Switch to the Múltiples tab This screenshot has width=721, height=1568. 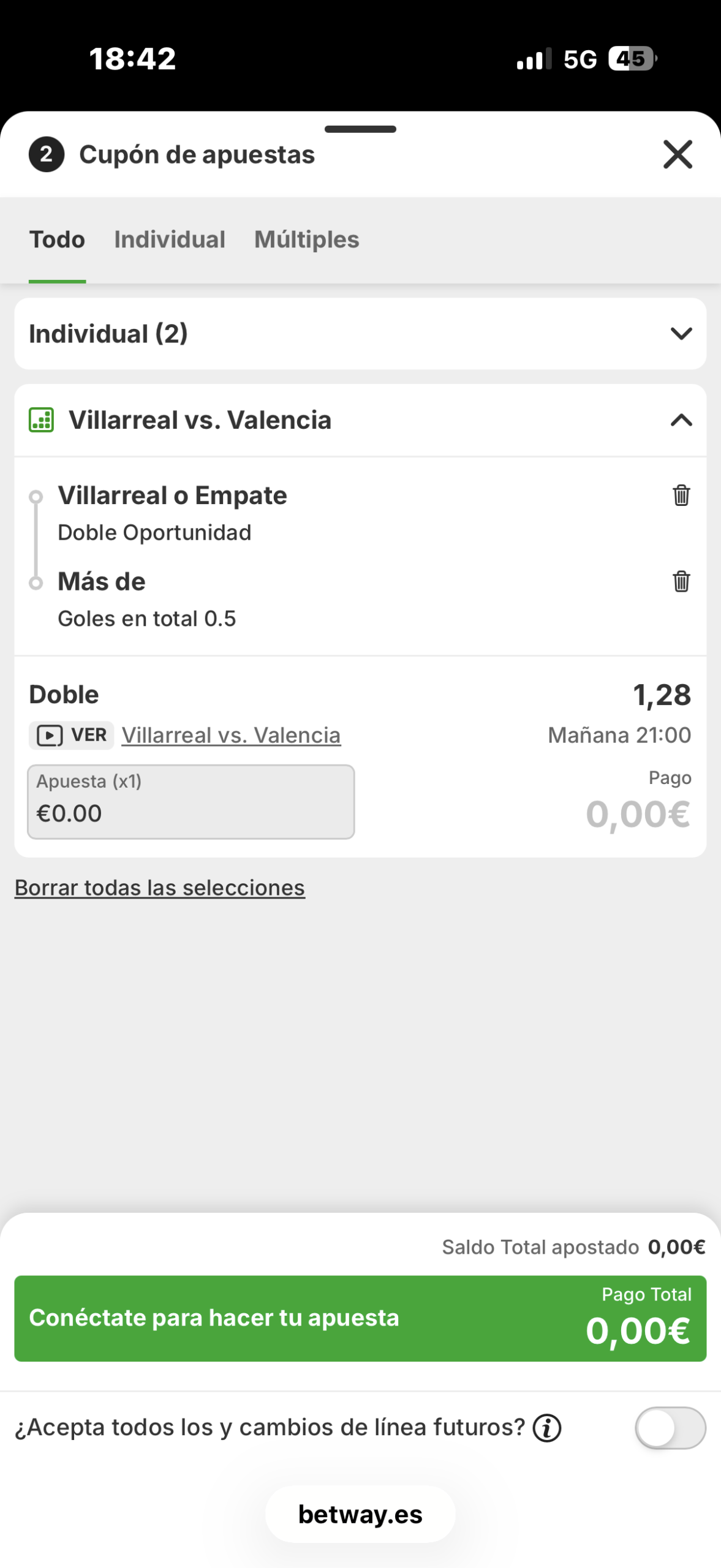tap(306, 239)
